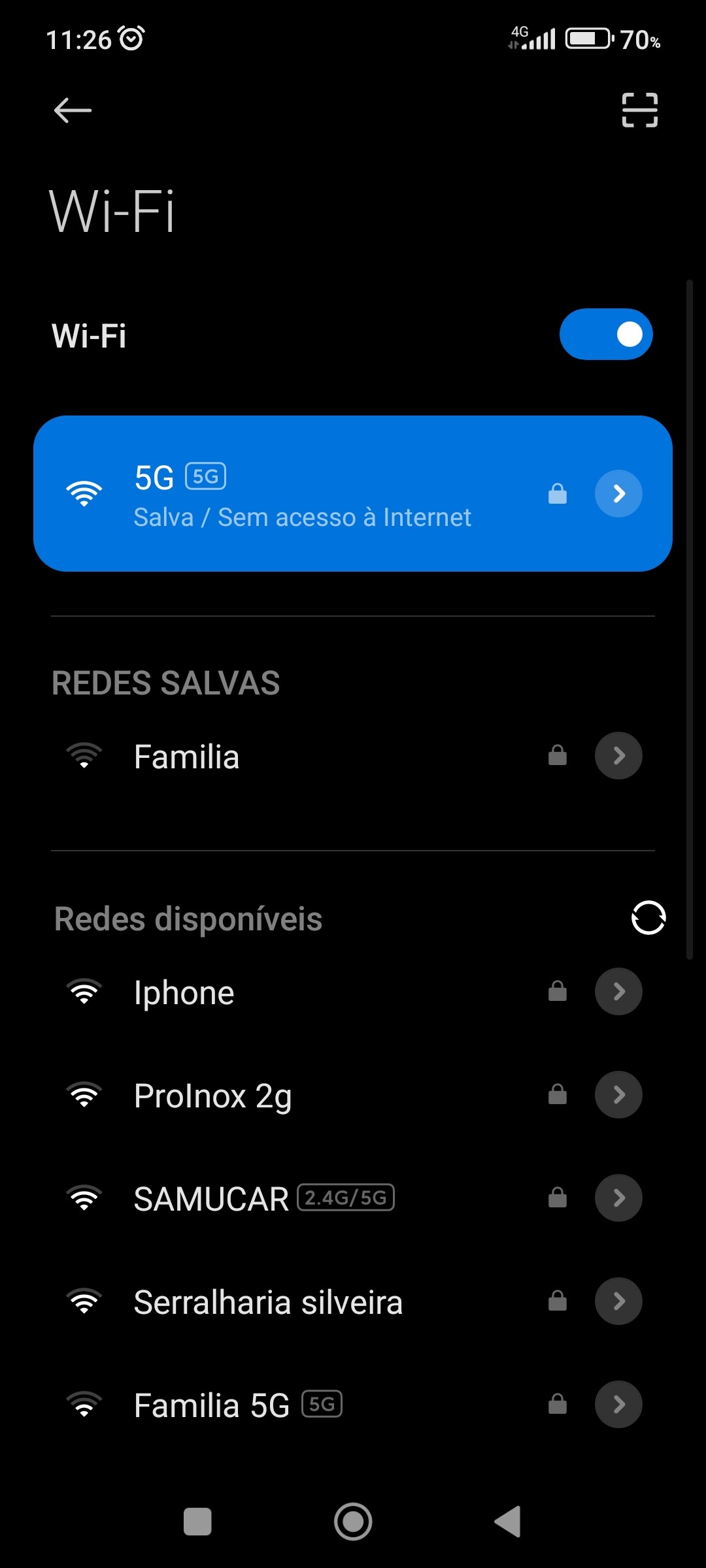706x1568 pixels.
Task: Go back using the top-left arrow
Action: pos(73,110)
